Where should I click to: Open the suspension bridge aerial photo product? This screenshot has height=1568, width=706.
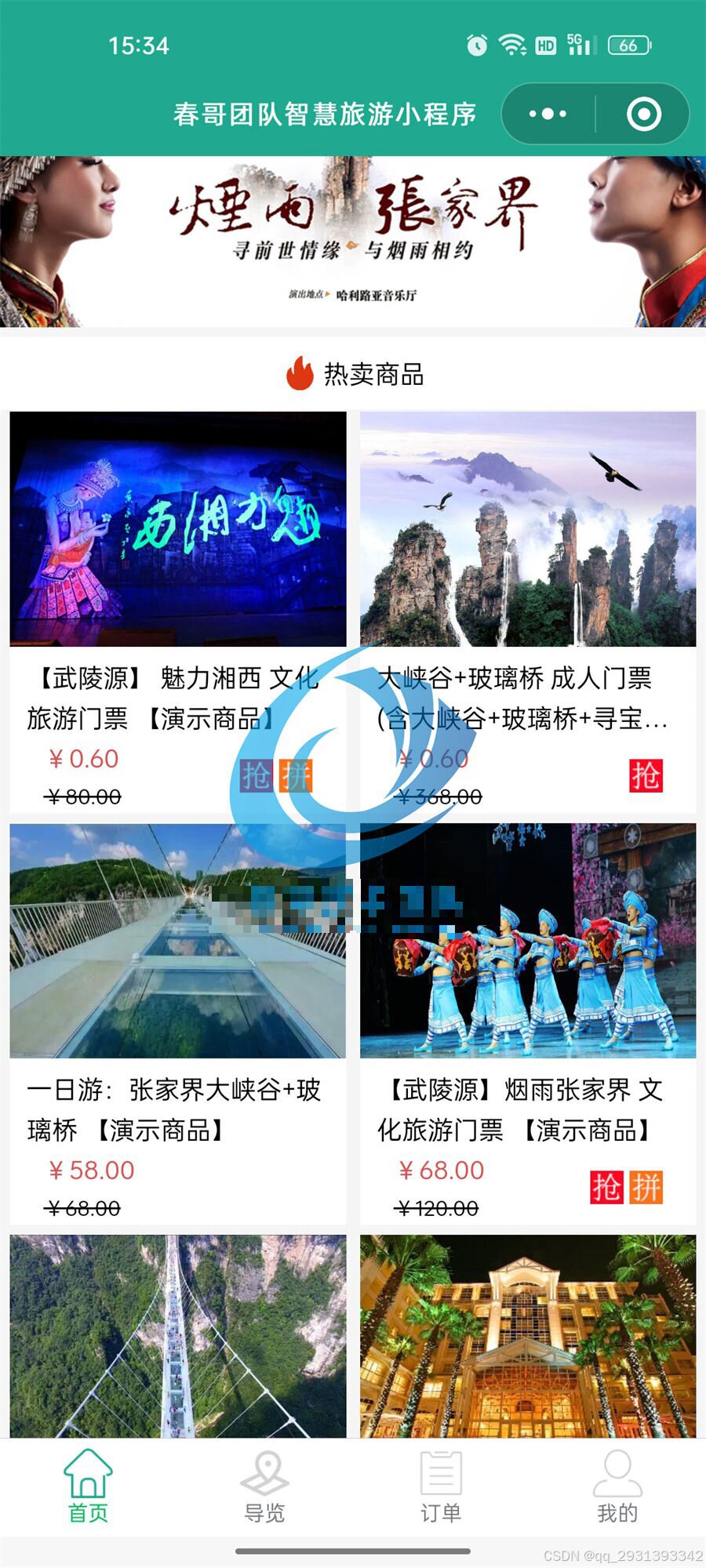[178, 1336]
